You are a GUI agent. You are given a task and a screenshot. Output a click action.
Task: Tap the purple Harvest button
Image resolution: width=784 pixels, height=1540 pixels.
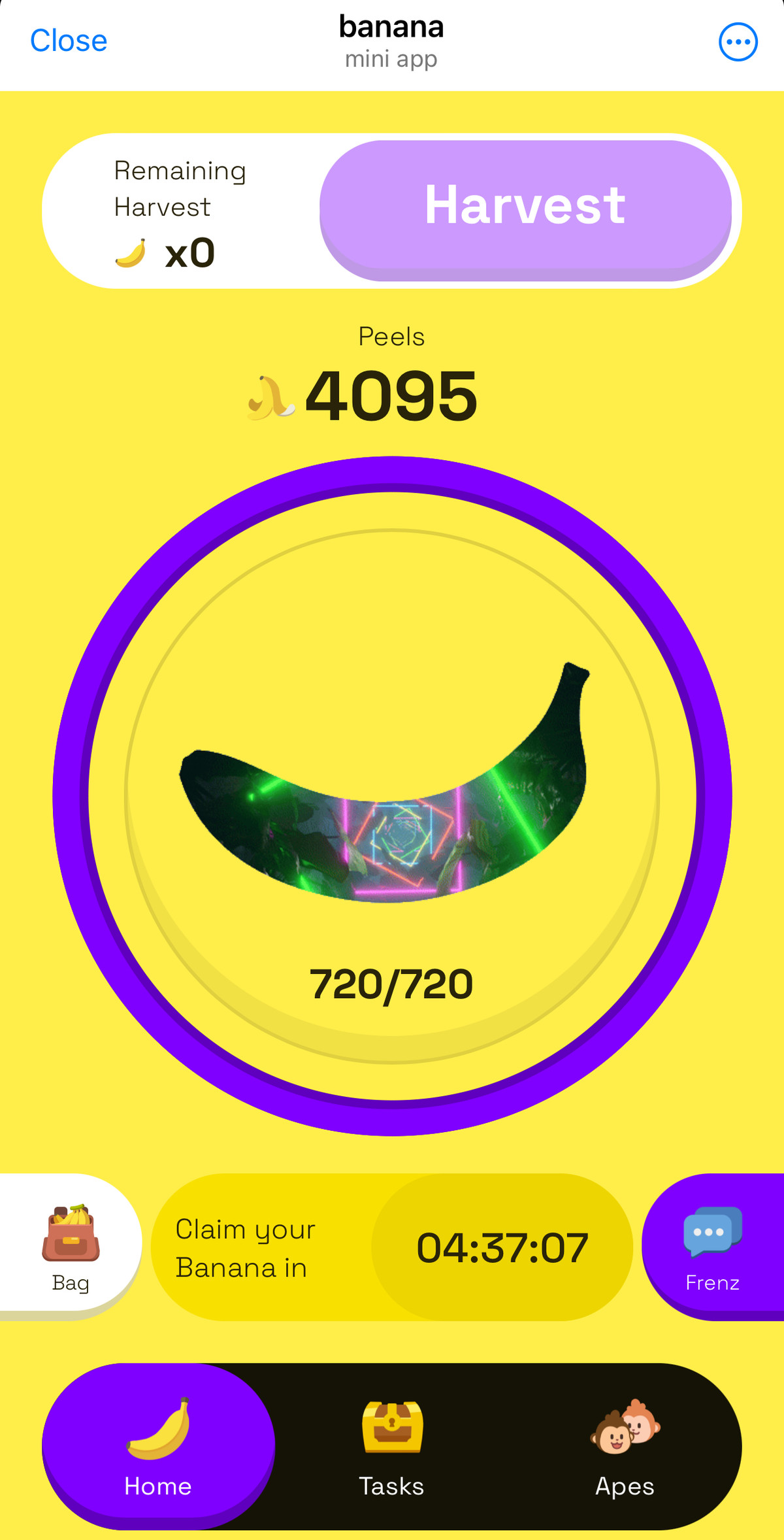[x=525, y=208]
